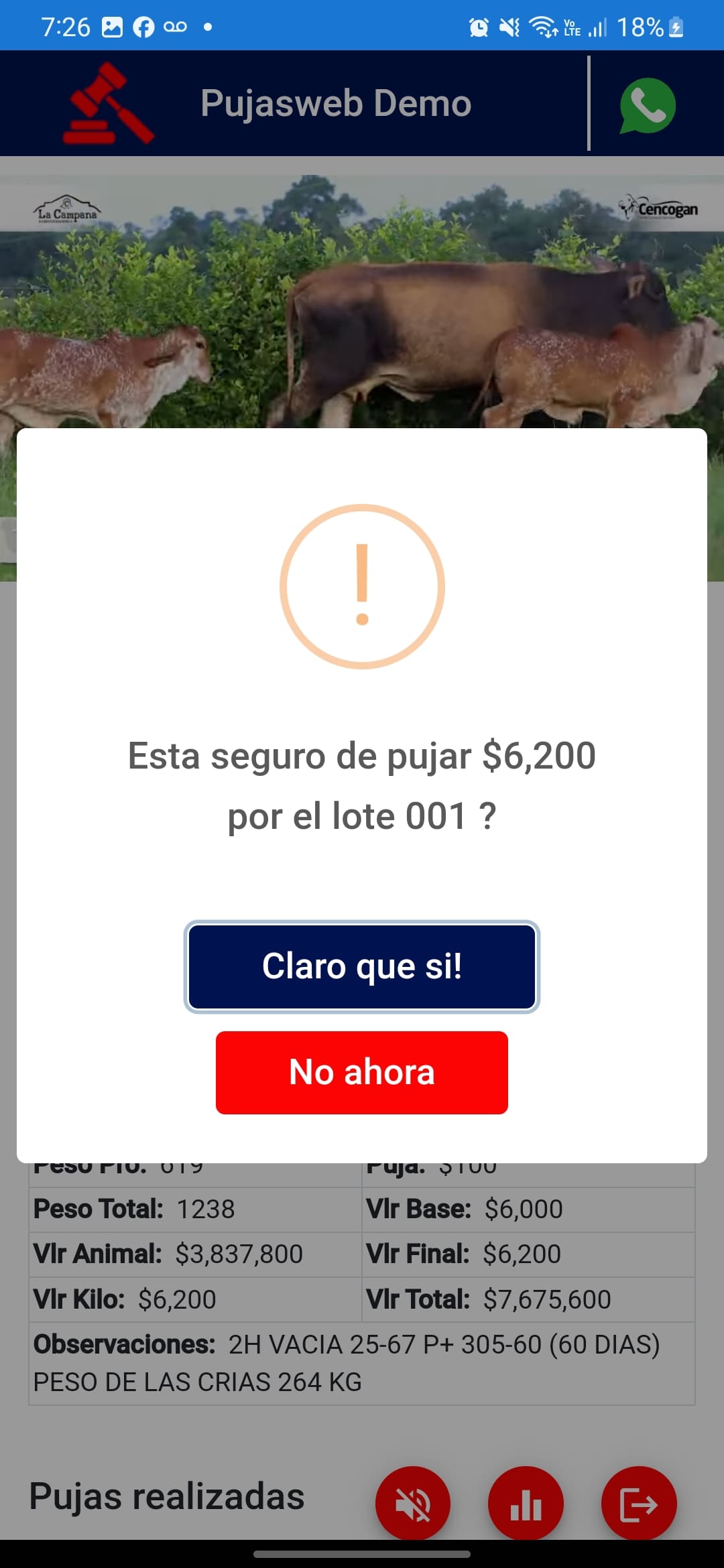The image size is (724, 1568).
Task: Tap the logout icon at bottom right
Action: pos(638,1503)
